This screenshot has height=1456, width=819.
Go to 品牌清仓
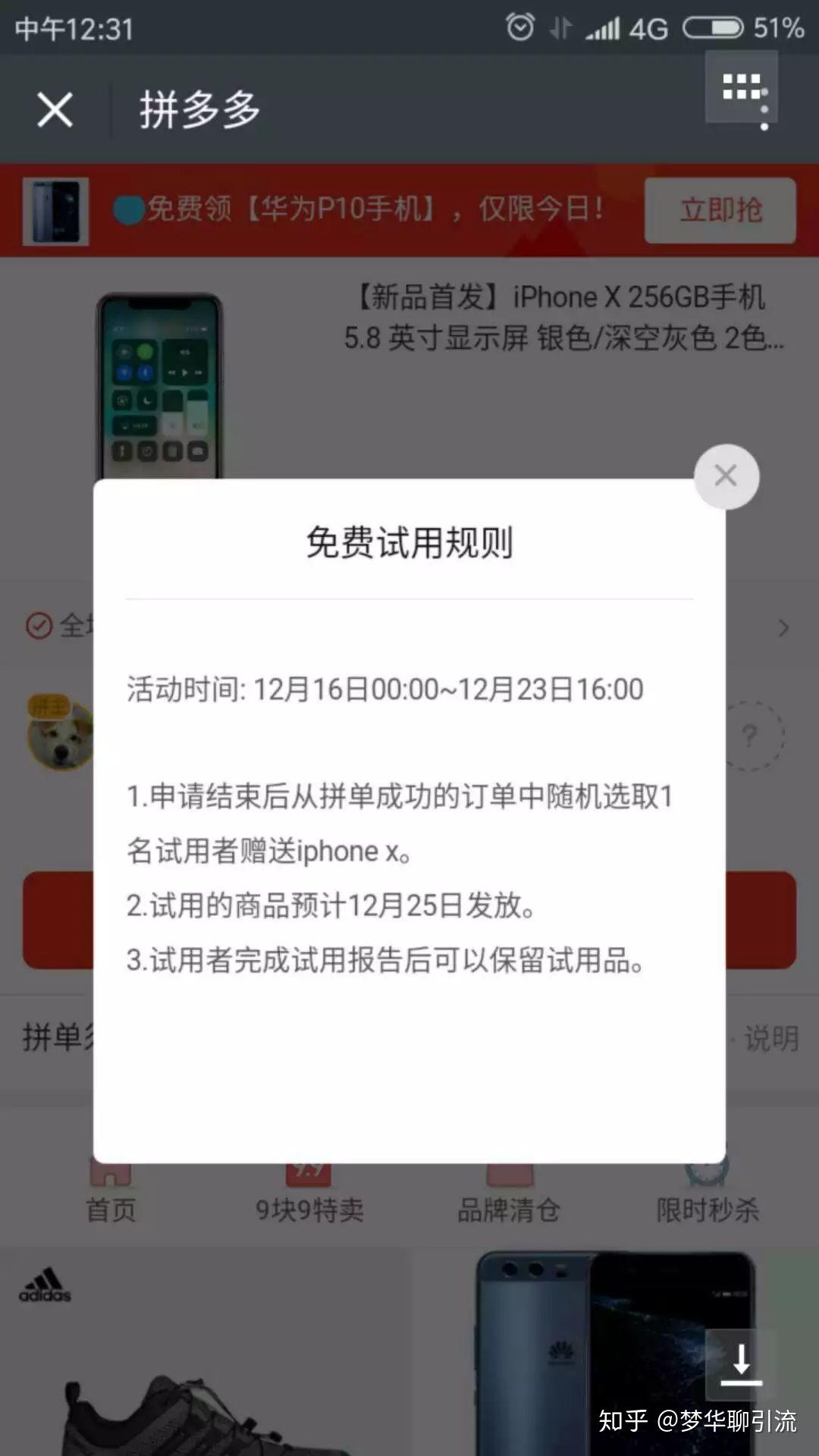pyautogui.click(x=508, y=1198)
